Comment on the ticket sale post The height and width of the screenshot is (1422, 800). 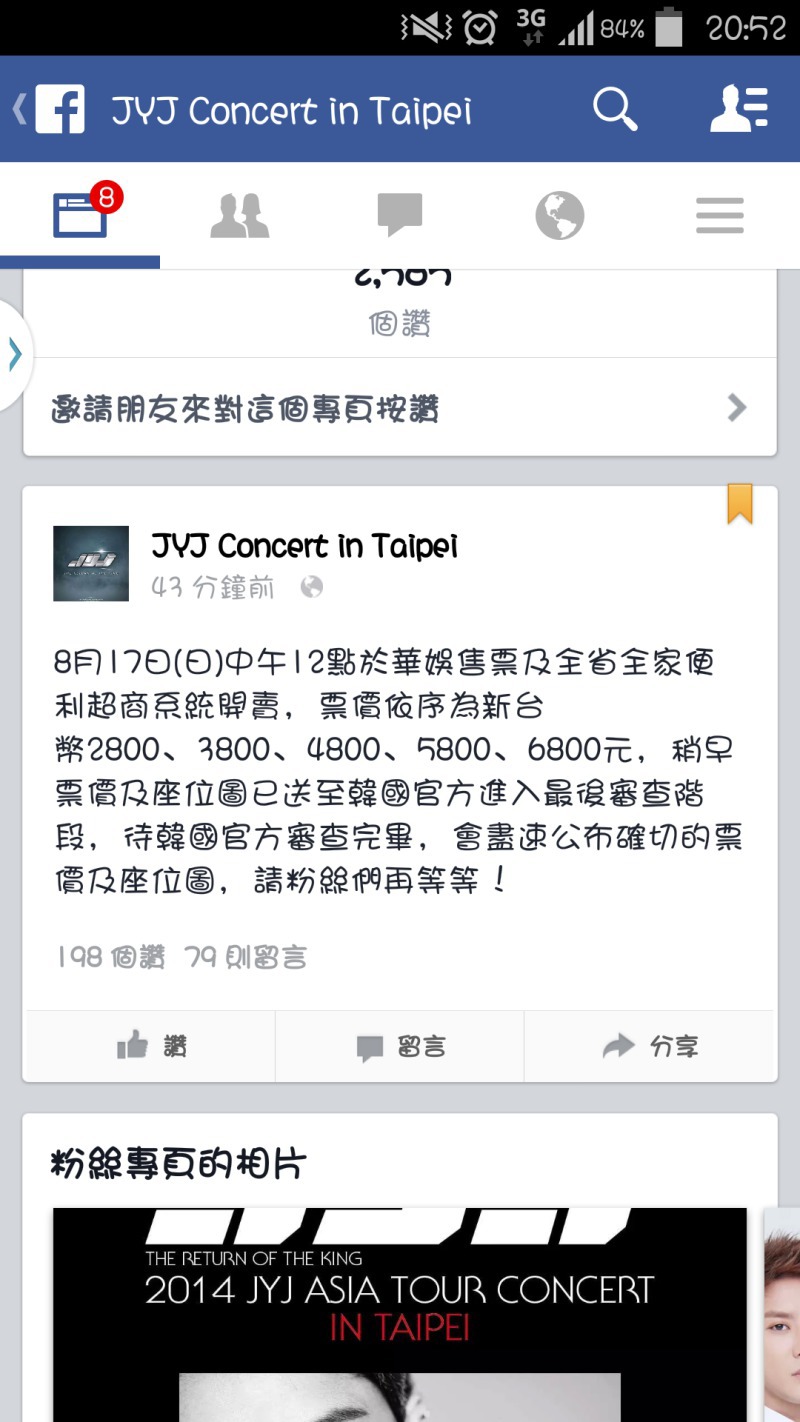tap(400, 1047)
